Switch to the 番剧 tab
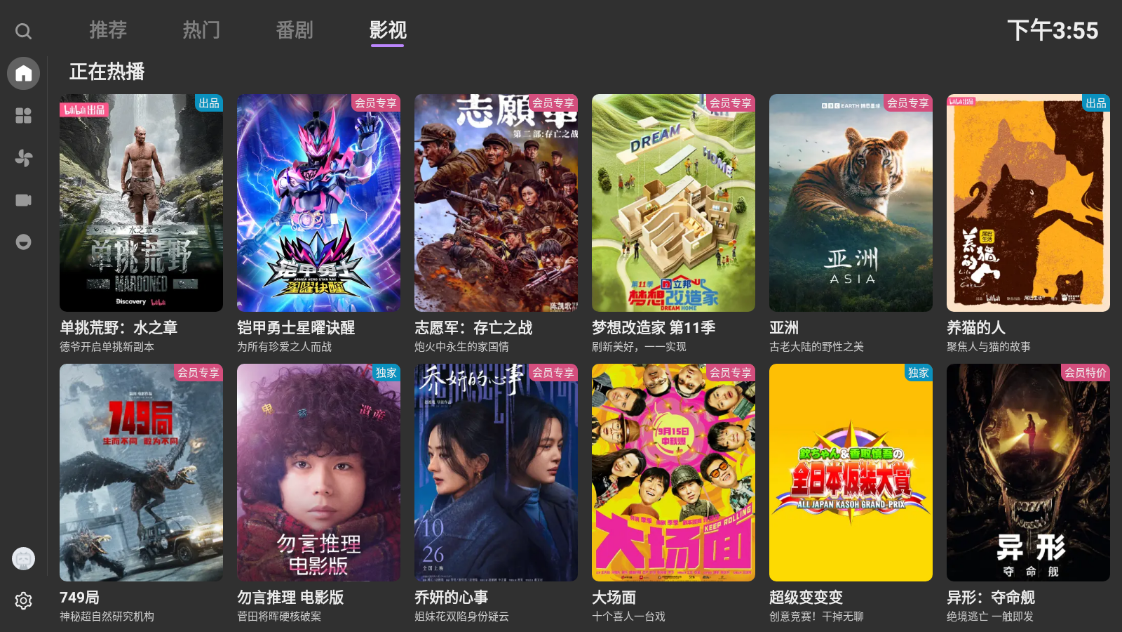Image resolution: width=1122 pixels, height=632 pixels. coord(294,30)
